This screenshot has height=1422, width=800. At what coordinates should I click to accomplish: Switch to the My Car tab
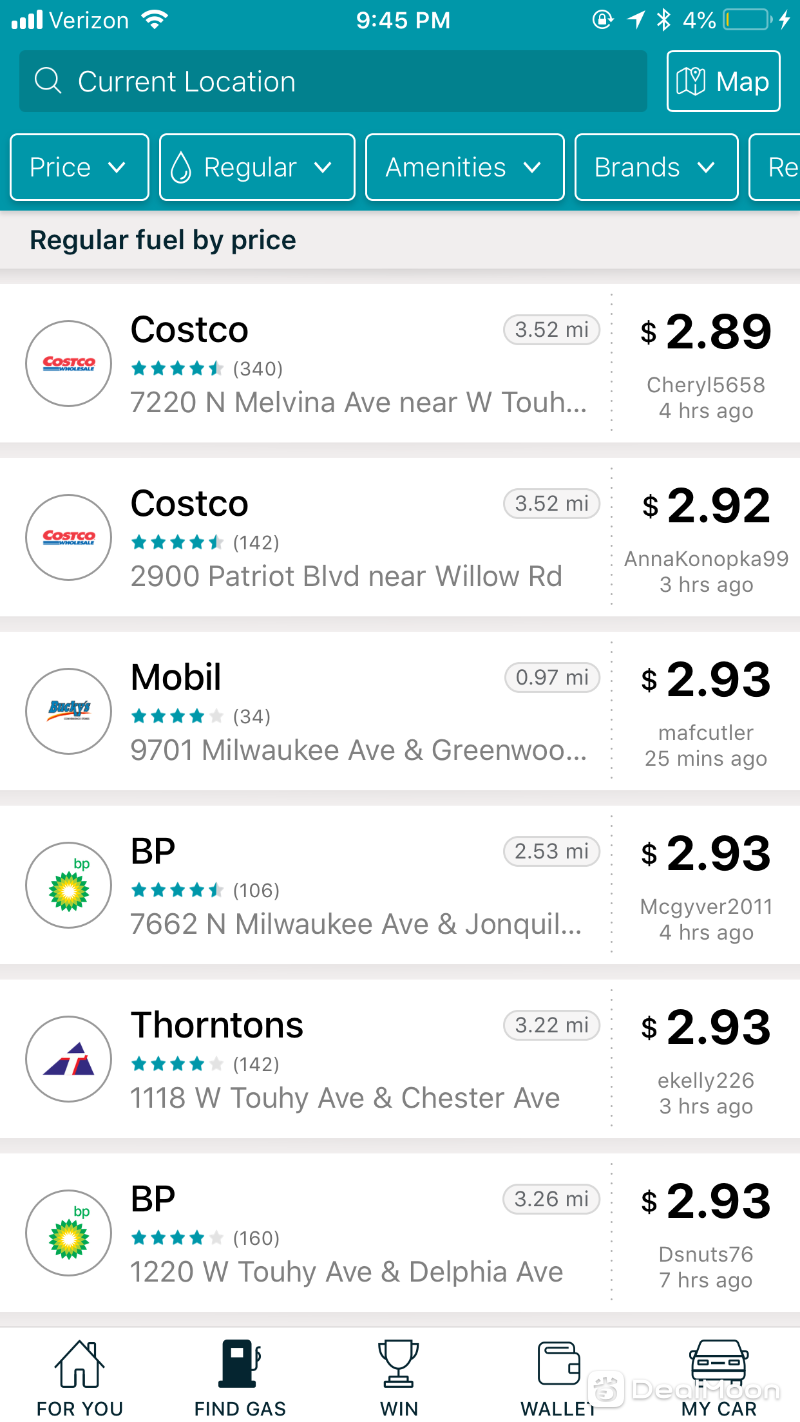(x=719, y=1377)
